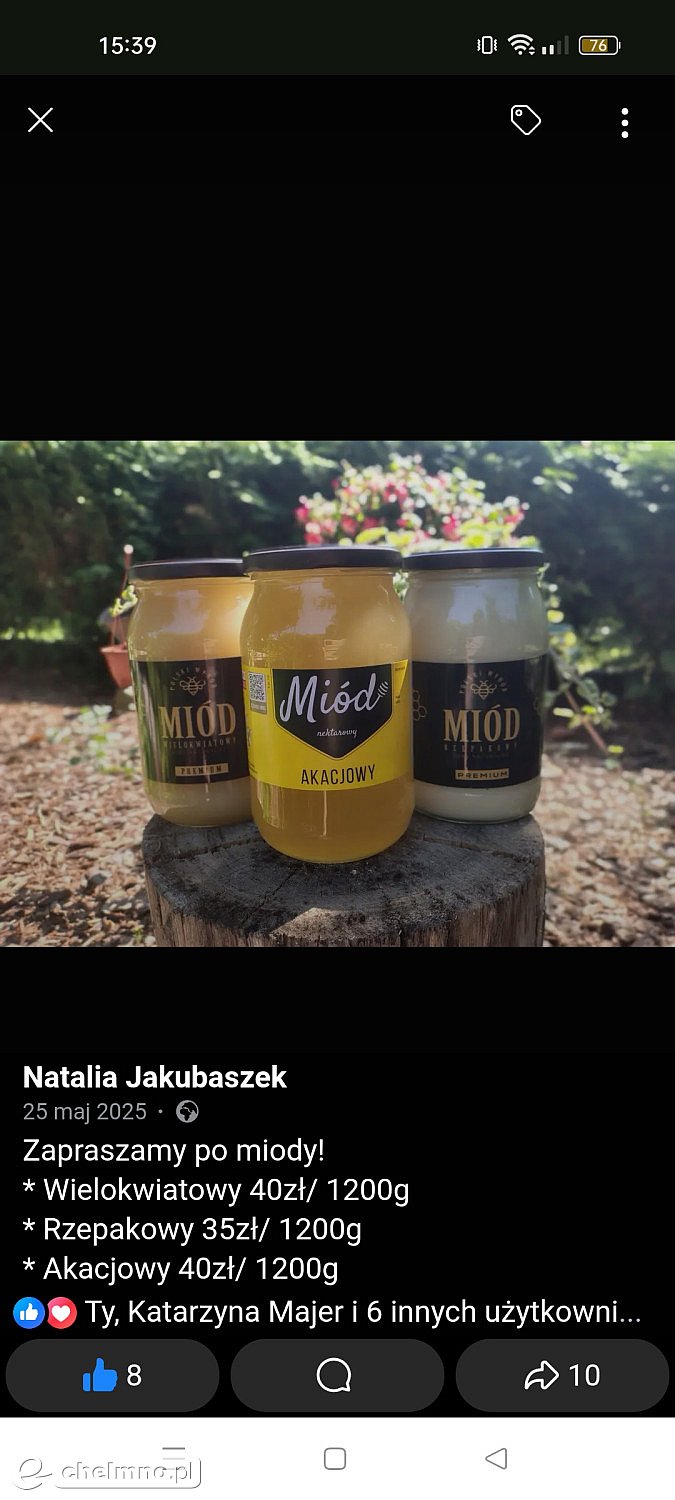The height and width of the screenshot is (1500, 675).
Task: Like the honey post
Action: (x=112, y=1375)
